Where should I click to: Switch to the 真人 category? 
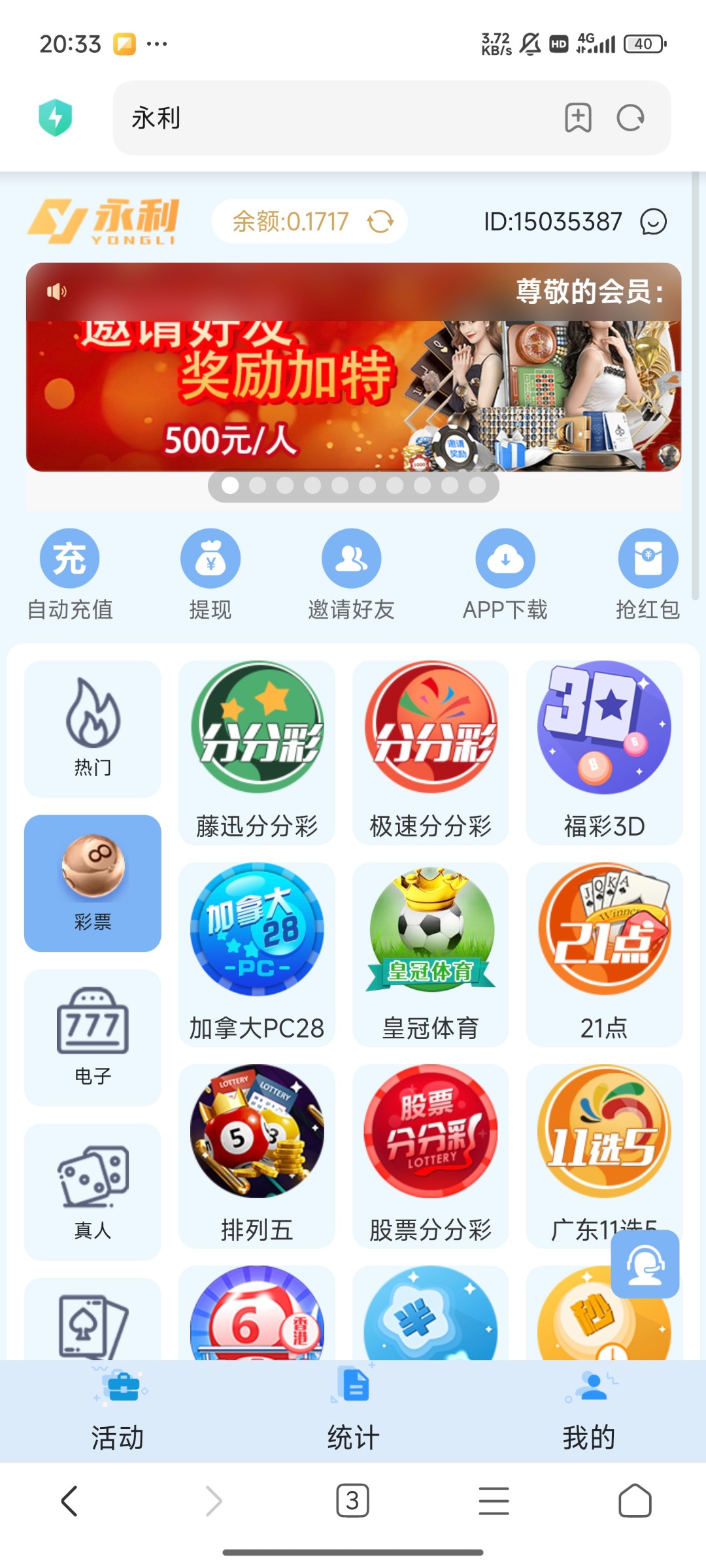93,1191
